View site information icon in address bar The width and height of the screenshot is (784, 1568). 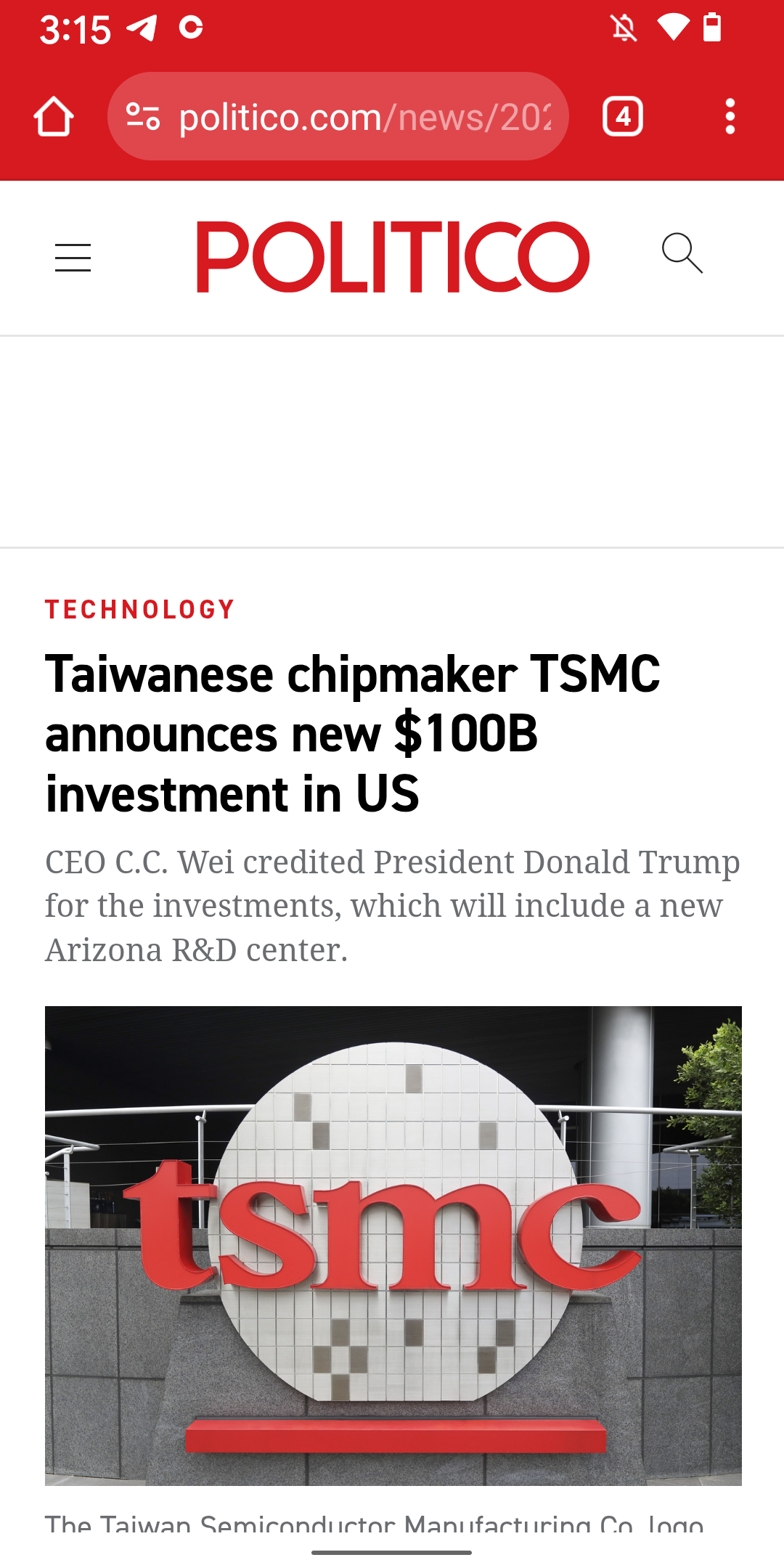[143, 117]
